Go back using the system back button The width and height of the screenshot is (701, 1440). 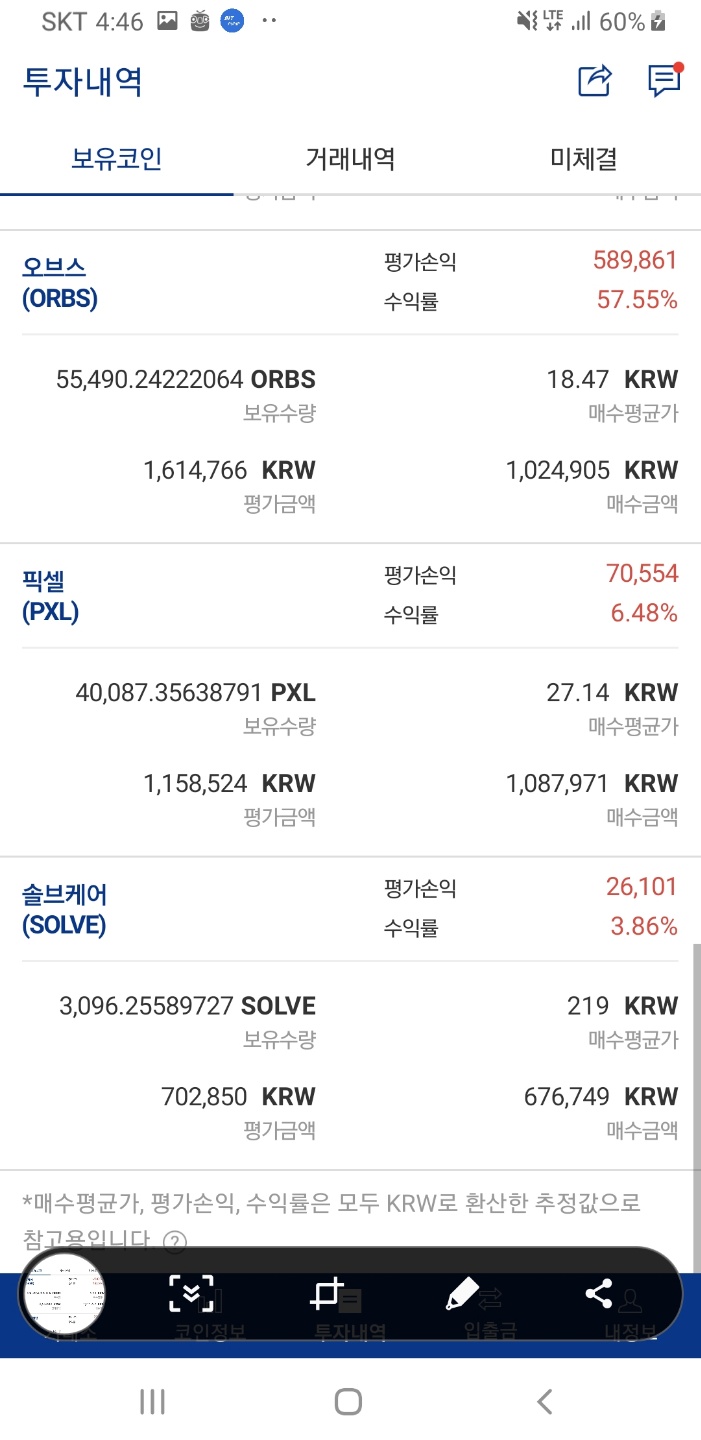click(x=544, y=1402)
